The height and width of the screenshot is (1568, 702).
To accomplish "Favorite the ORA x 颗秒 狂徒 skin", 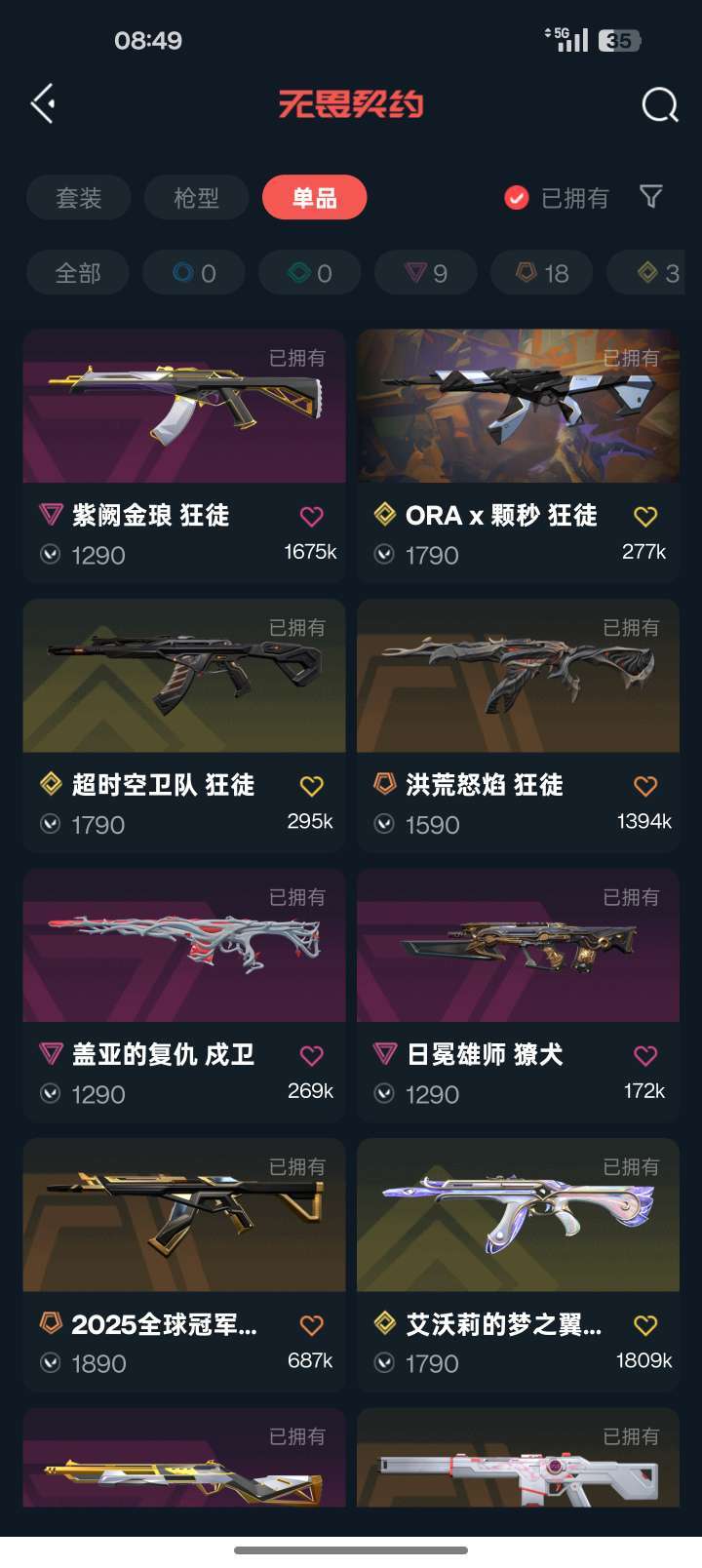I will coord(645,516).
